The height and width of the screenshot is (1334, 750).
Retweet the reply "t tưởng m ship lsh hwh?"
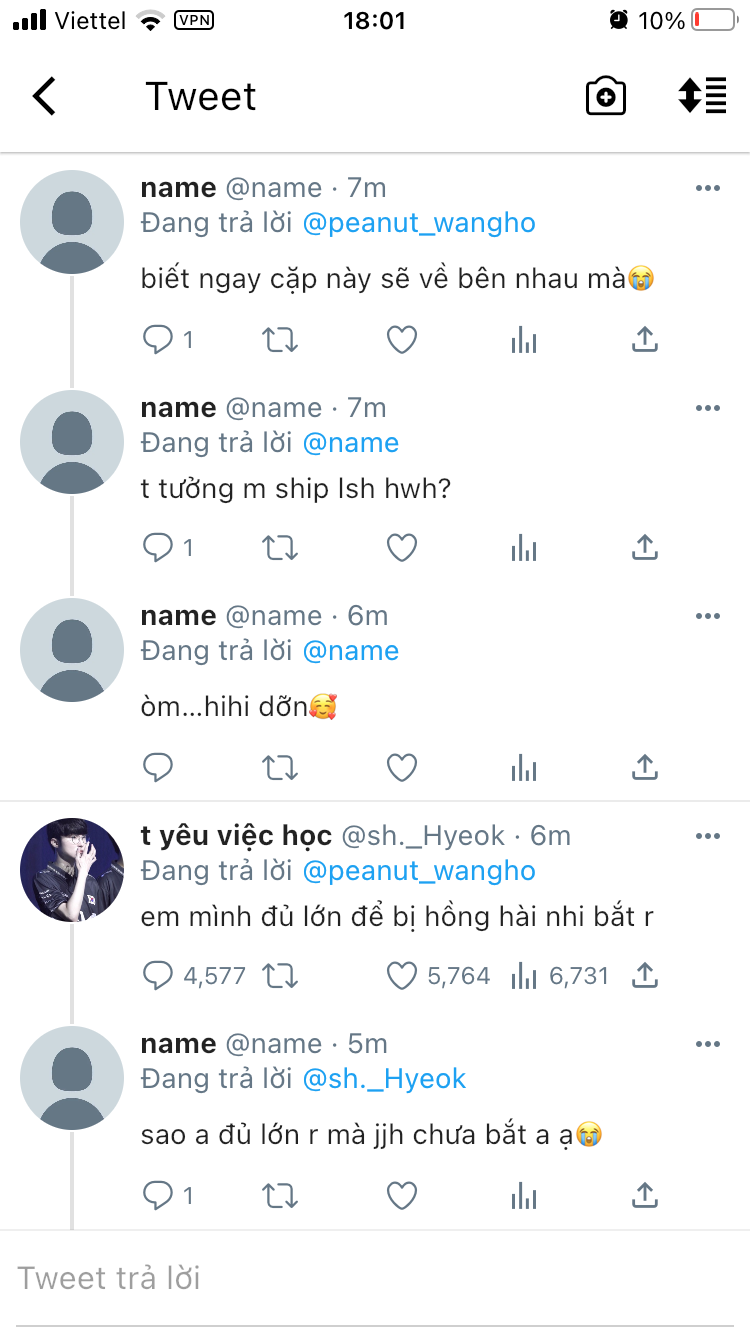[x=280, y=548]
